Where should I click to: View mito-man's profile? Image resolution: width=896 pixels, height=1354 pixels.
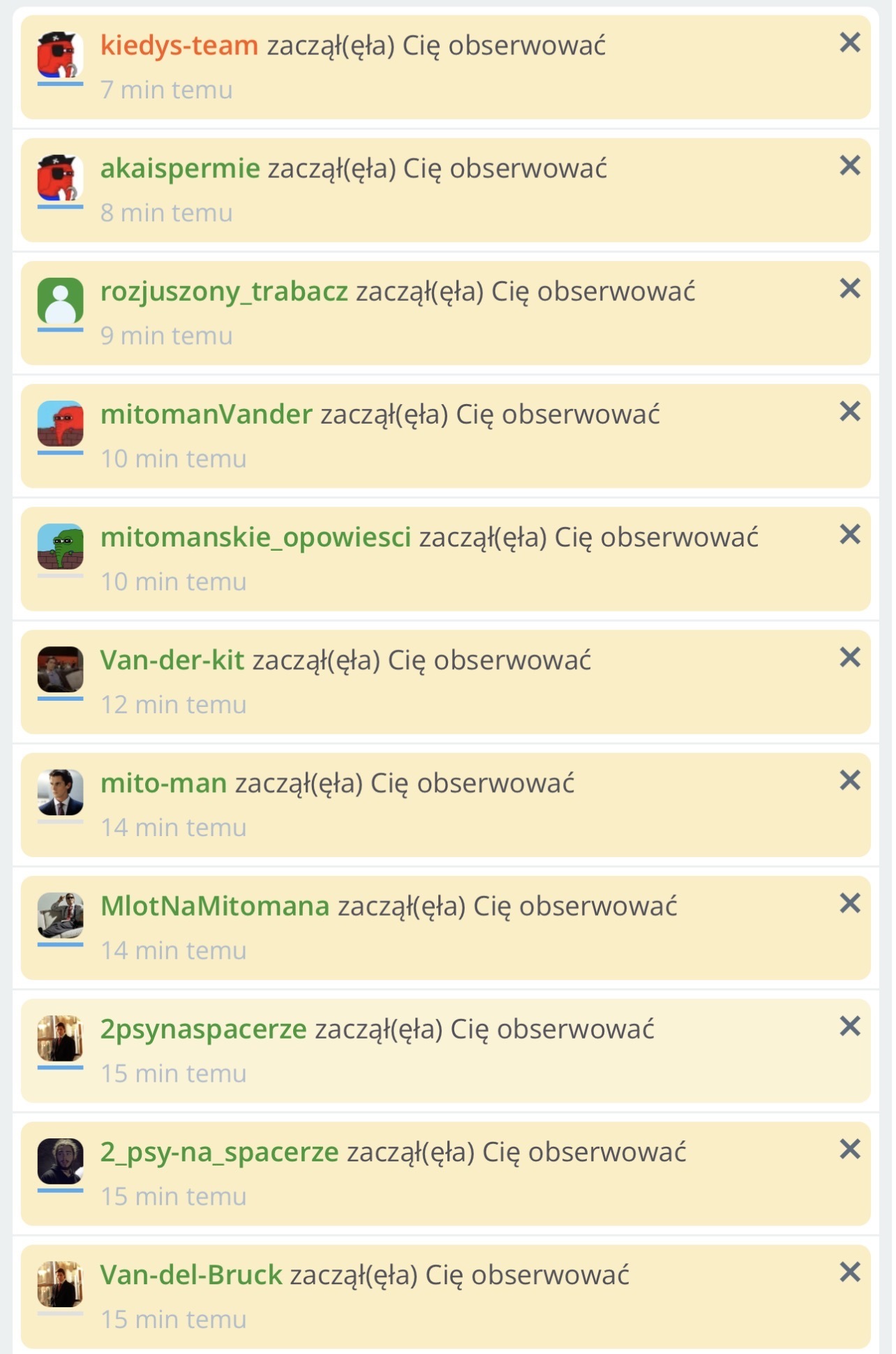163,783
